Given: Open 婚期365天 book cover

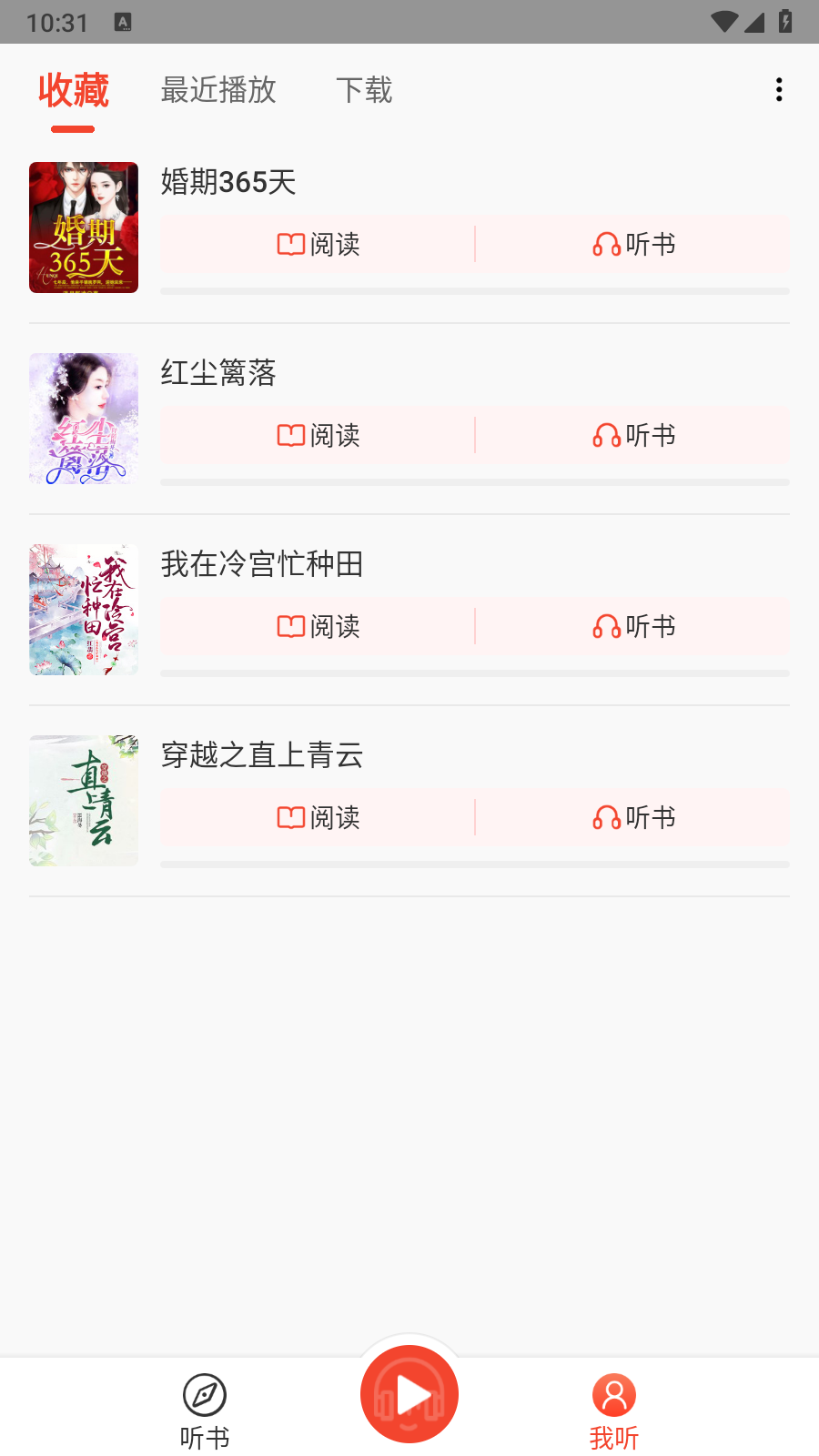Looking at the screenshot, I should tap(84, 227).
